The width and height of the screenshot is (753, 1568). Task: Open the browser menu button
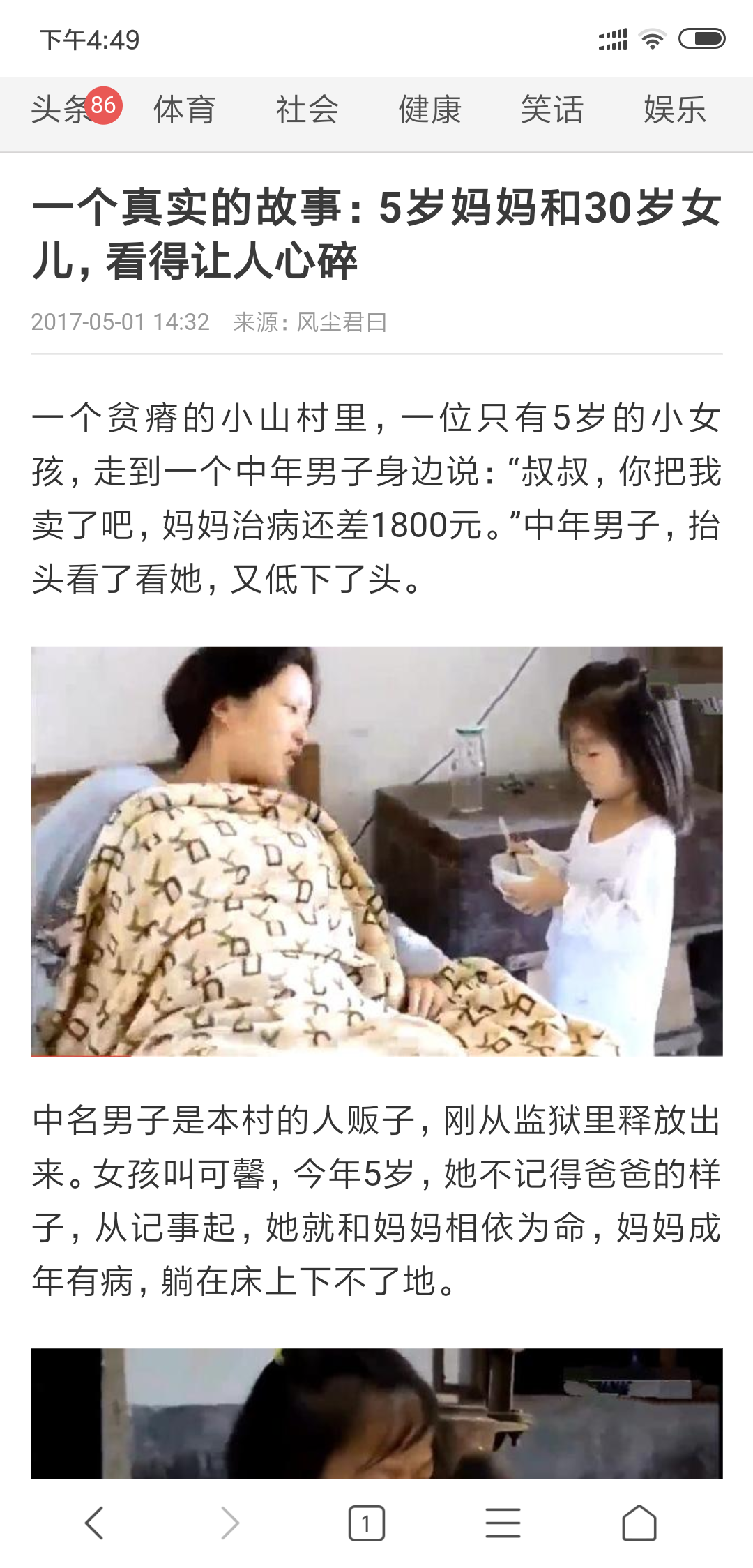[503, 1523]
